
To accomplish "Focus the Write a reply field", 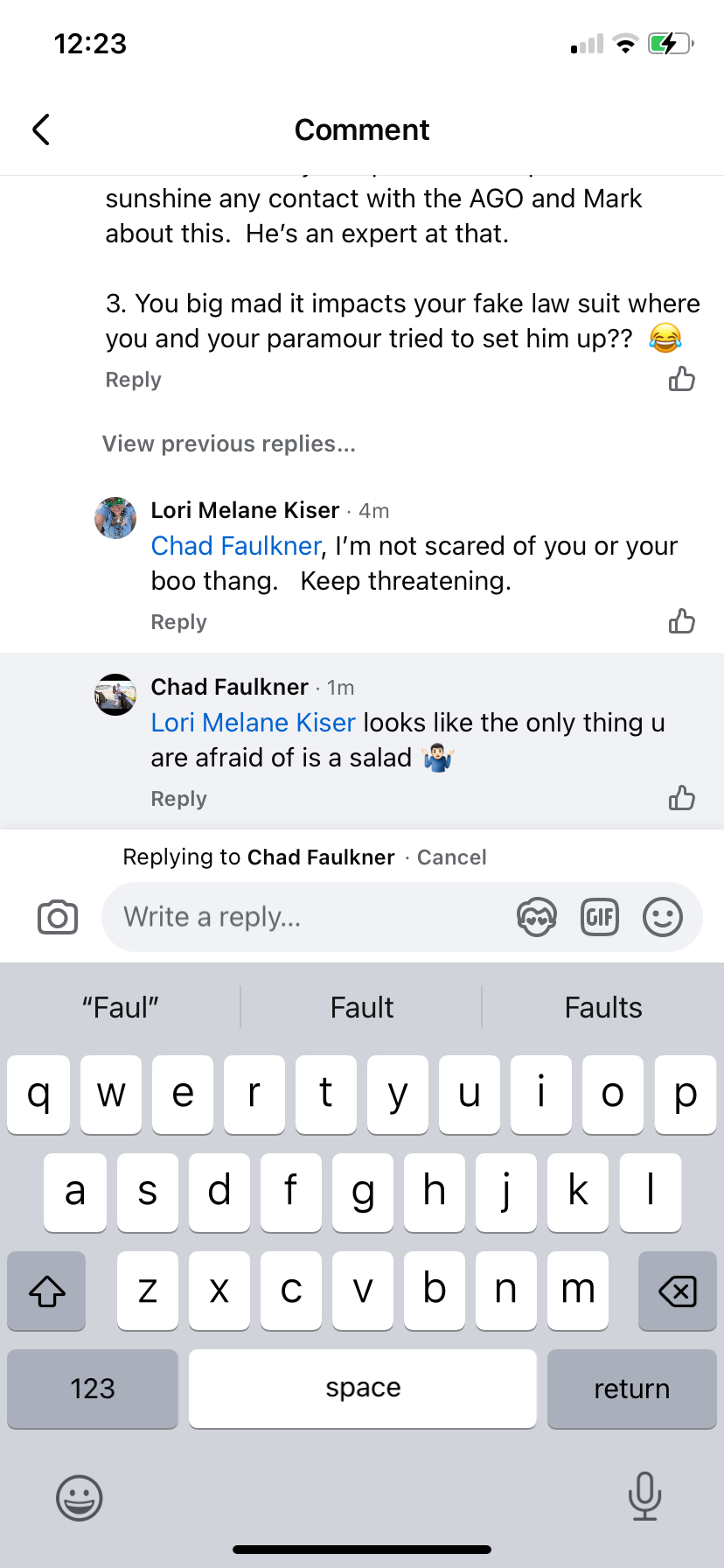I will [x=306, y=917].
